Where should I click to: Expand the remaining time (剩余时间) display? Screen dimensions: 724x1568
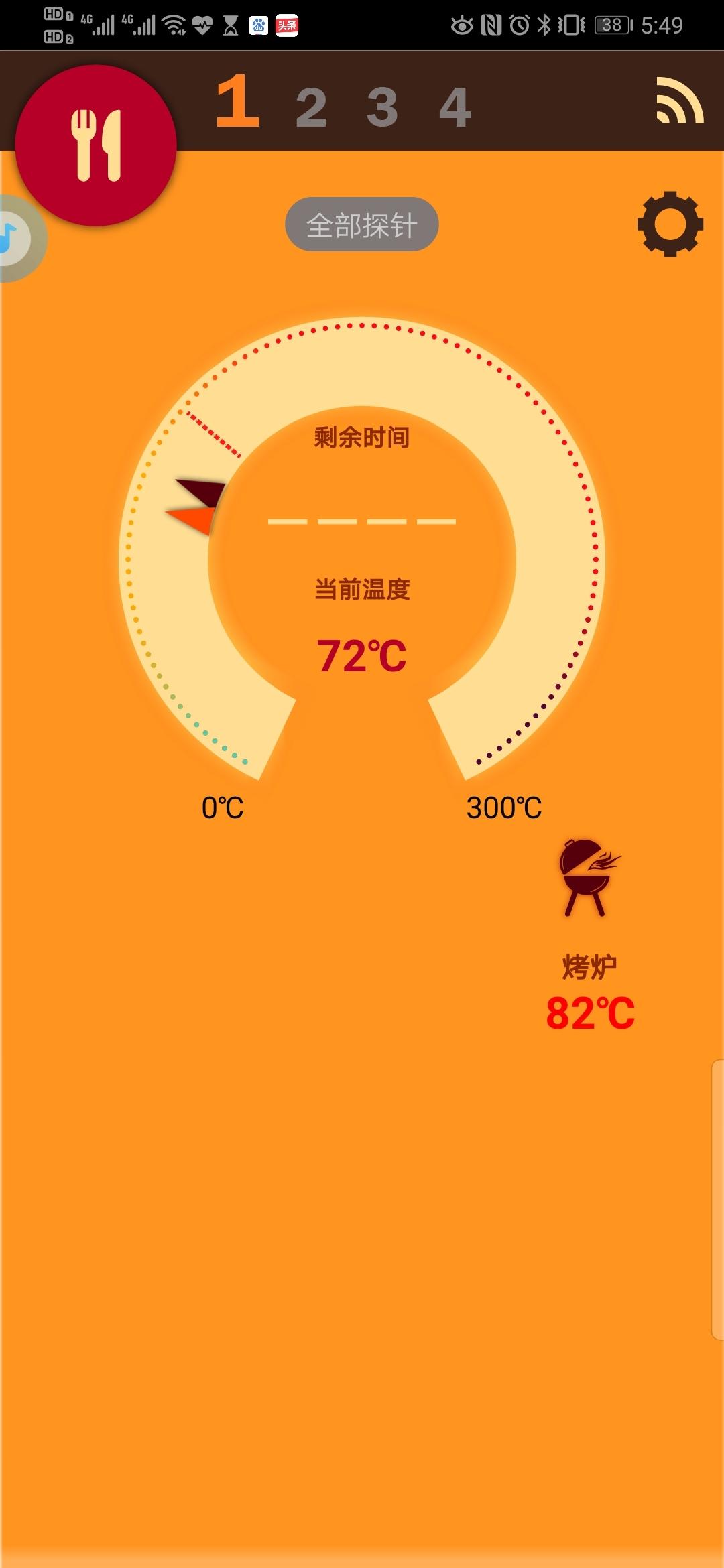coord(362,439)
